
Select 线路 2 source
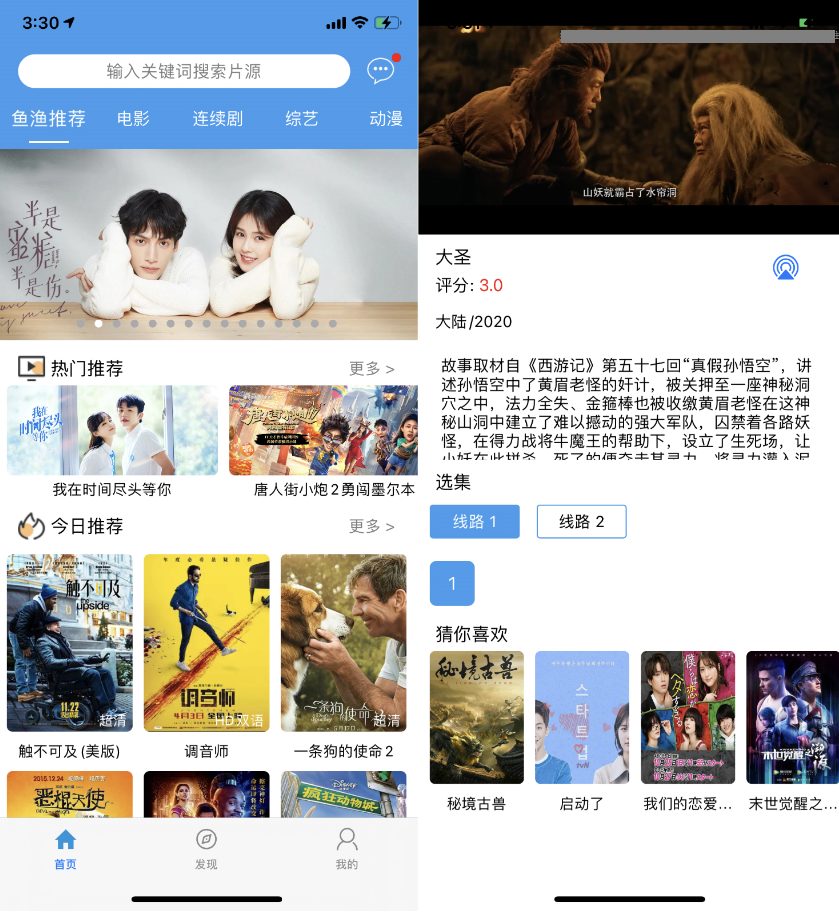click(581, 522)
